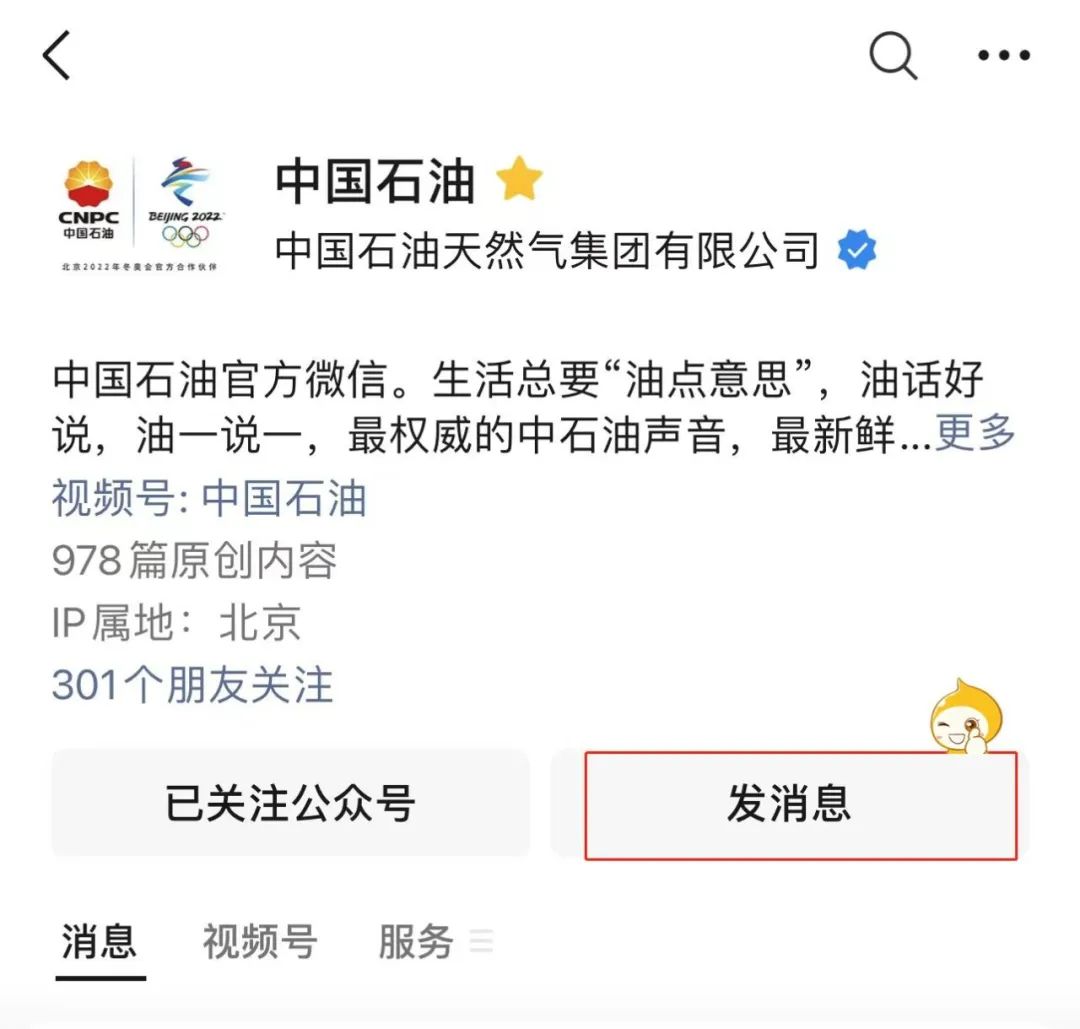The image size is (1080, 1029).
Task: Open the three-dot overflow menu
Action: point(1003,56)
